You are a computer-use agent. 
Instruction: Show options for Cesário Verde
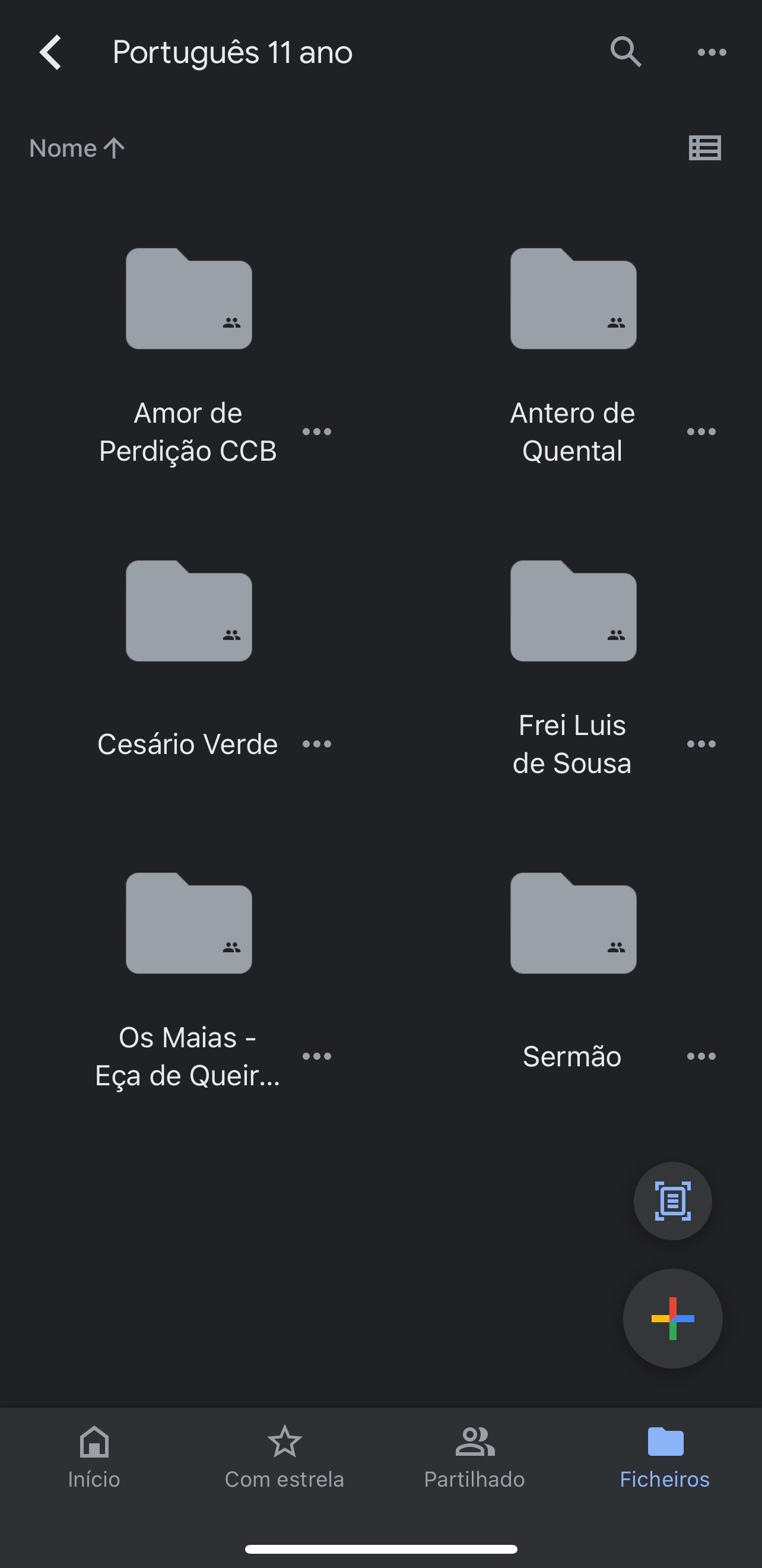point(317,744)
